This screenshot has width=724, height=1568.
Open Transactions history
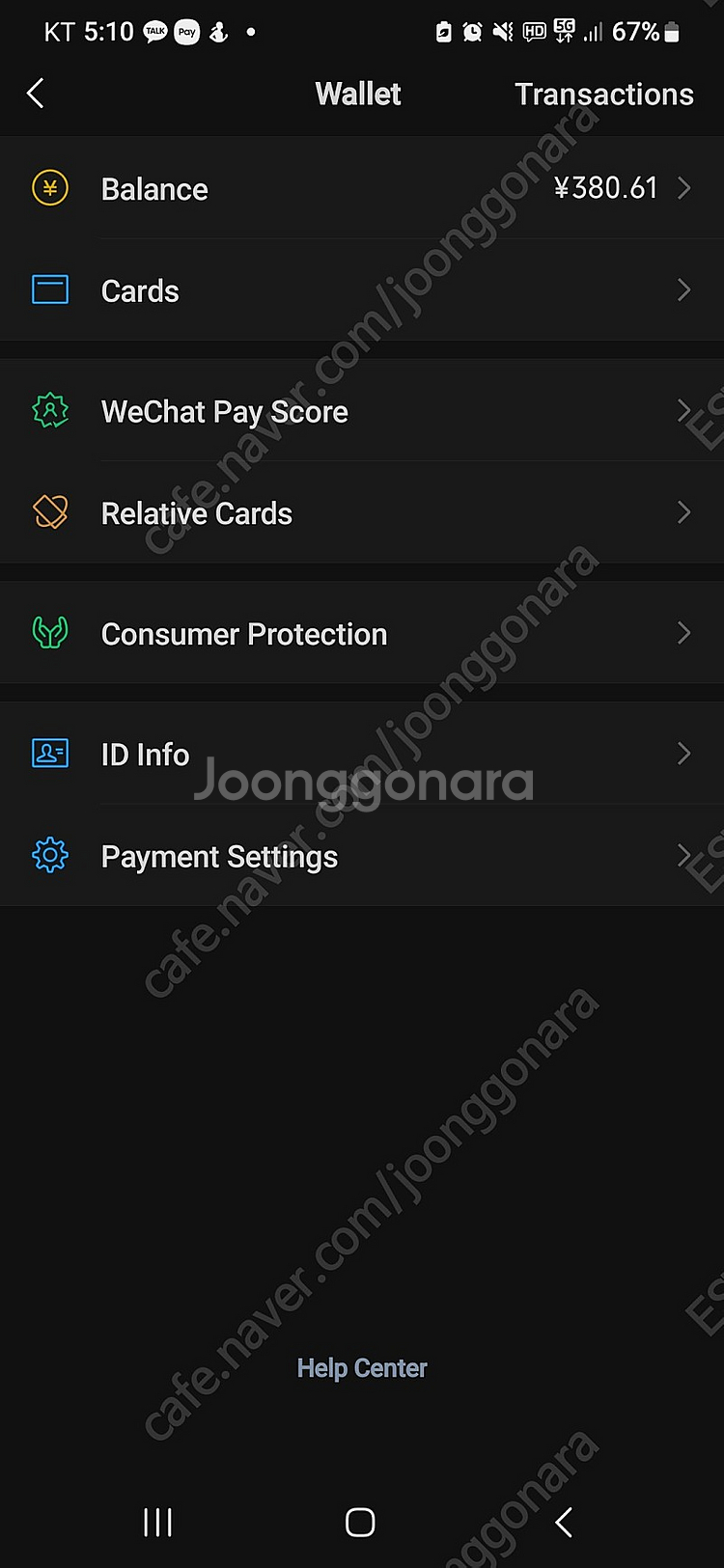click(603, 94)
